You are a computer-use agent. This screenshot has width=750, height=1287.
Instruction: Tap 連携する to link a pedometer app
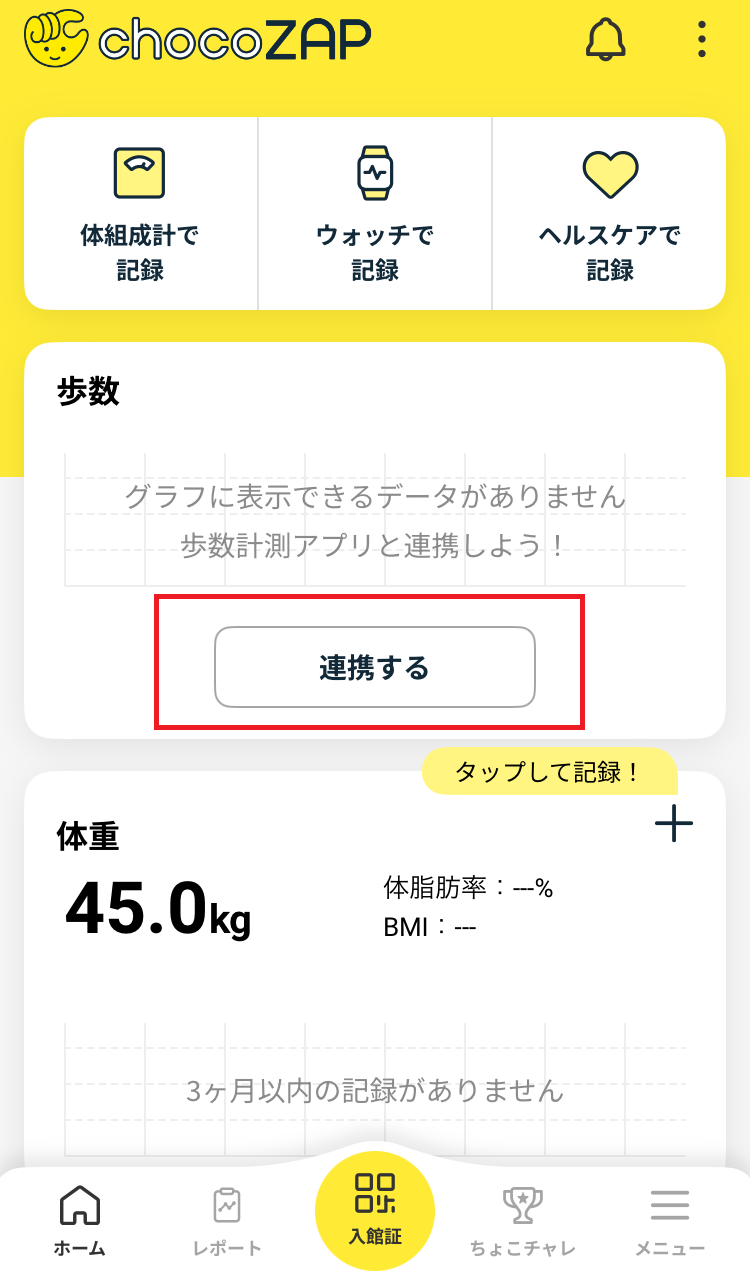(374, 667)
